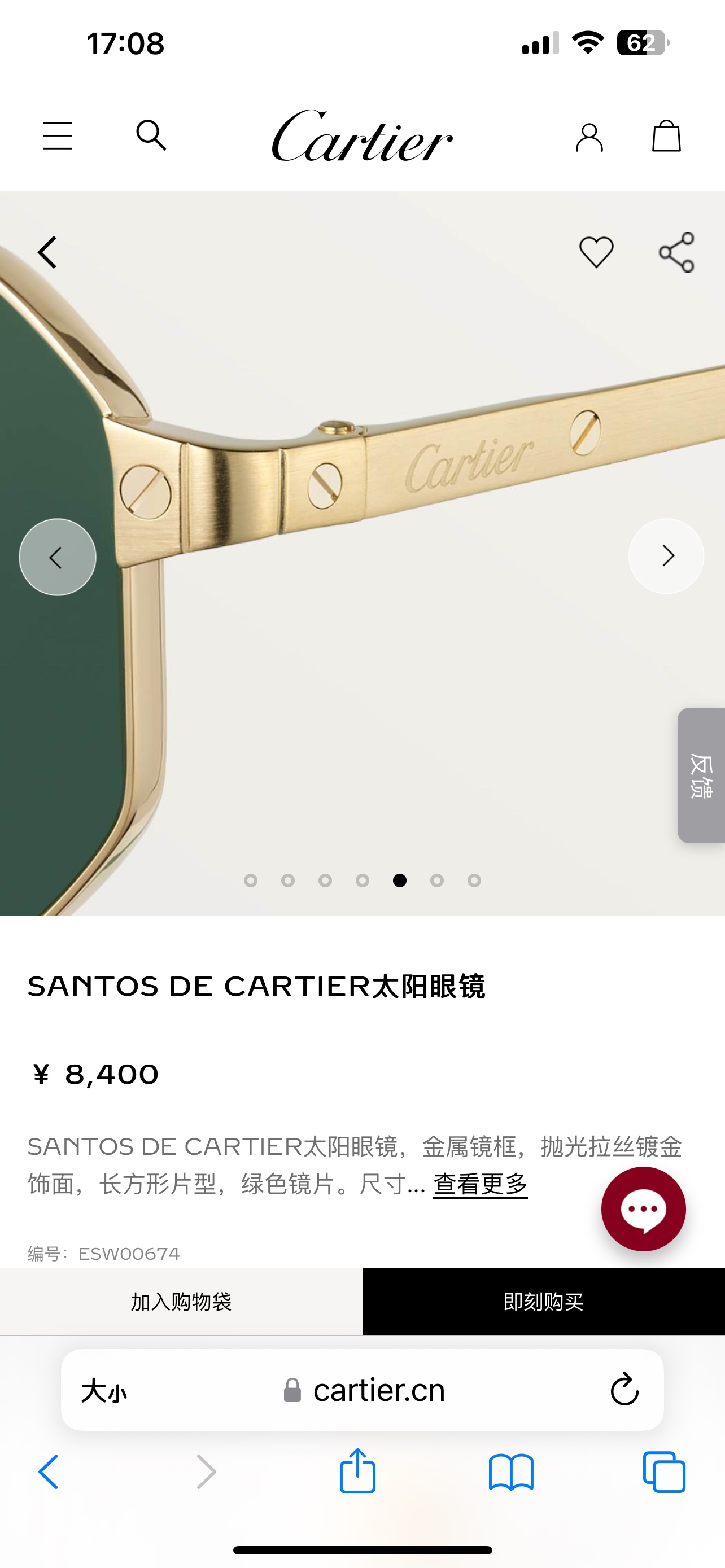Expand description with 查看更多
Image resolution: width=725 pixels, height=1568 pixels.
pos(481,1184)
